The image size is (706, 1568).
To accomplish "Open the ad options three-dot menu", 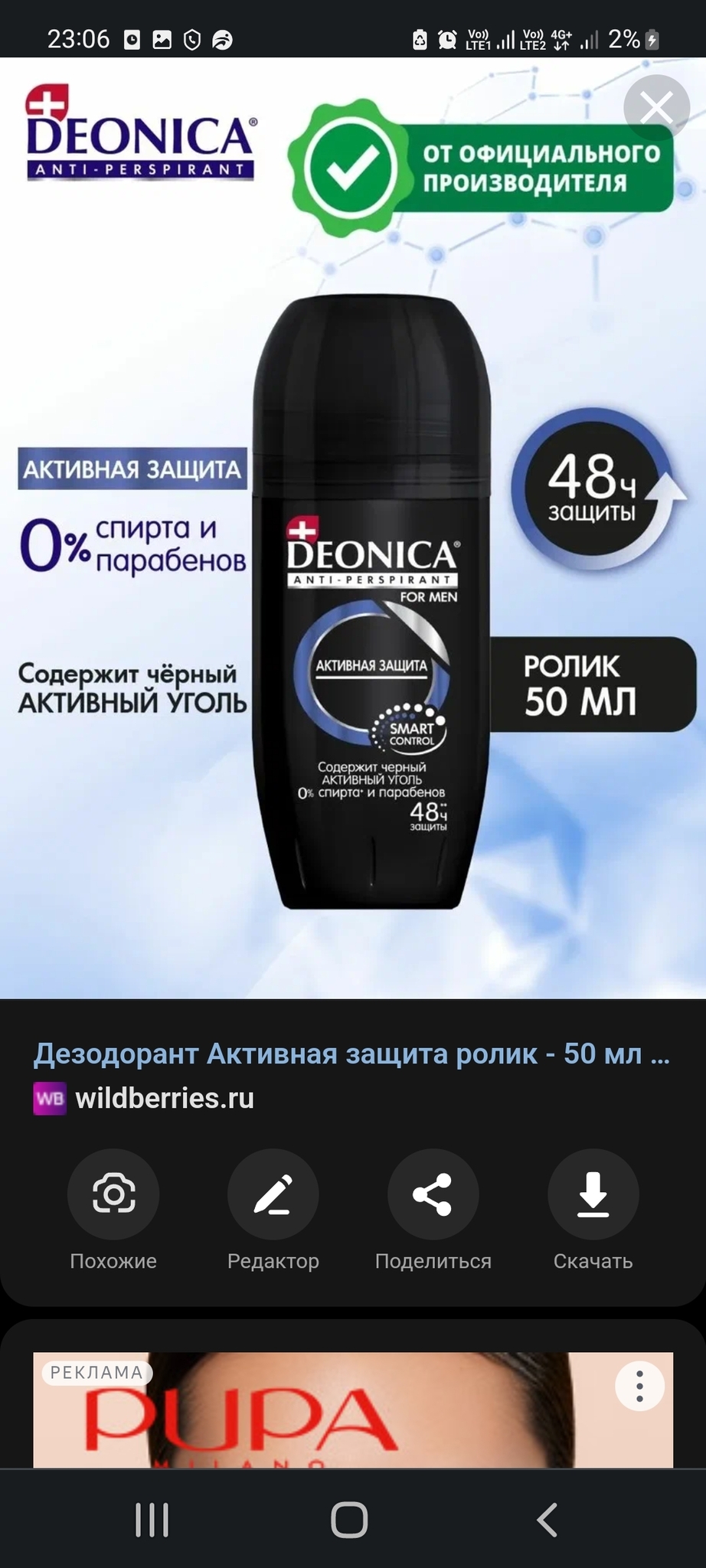I will (x=639, y=1386).
